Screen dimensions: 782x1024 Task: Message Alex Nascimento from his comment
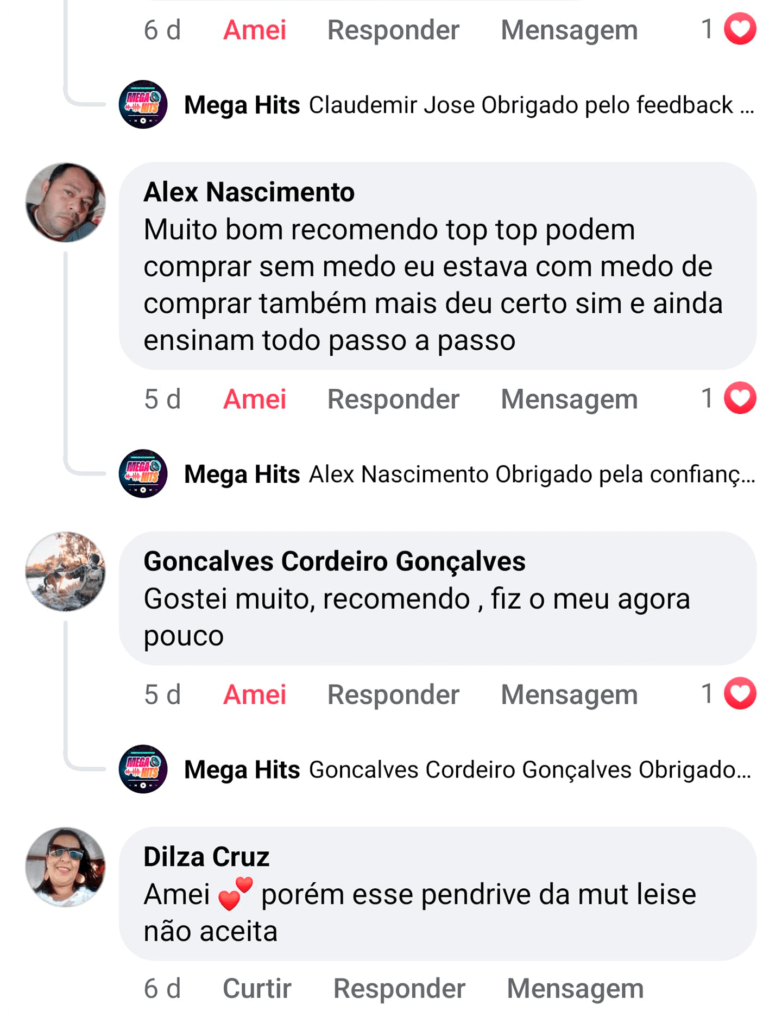tap(568, 399)
